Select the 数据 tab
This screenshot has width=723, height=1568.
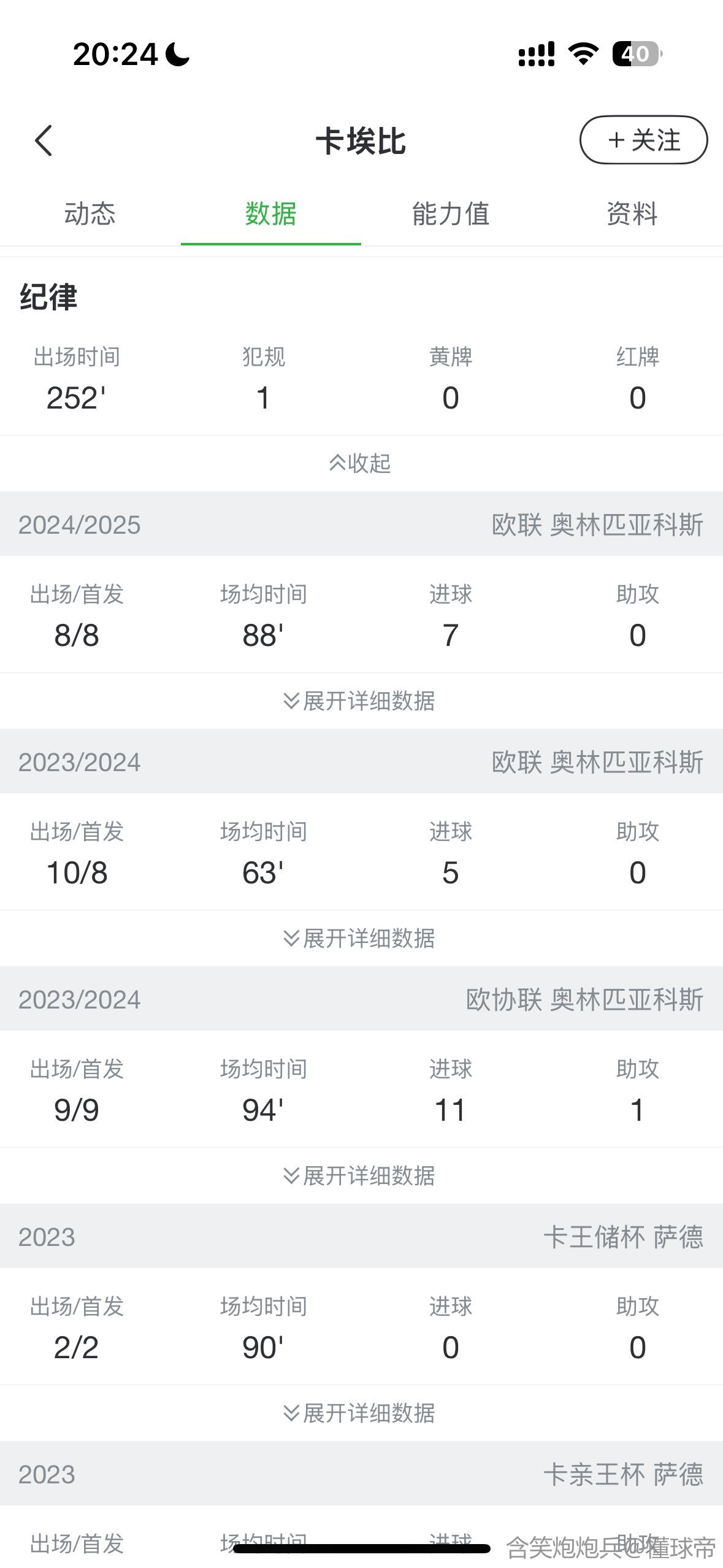[270, 214]
